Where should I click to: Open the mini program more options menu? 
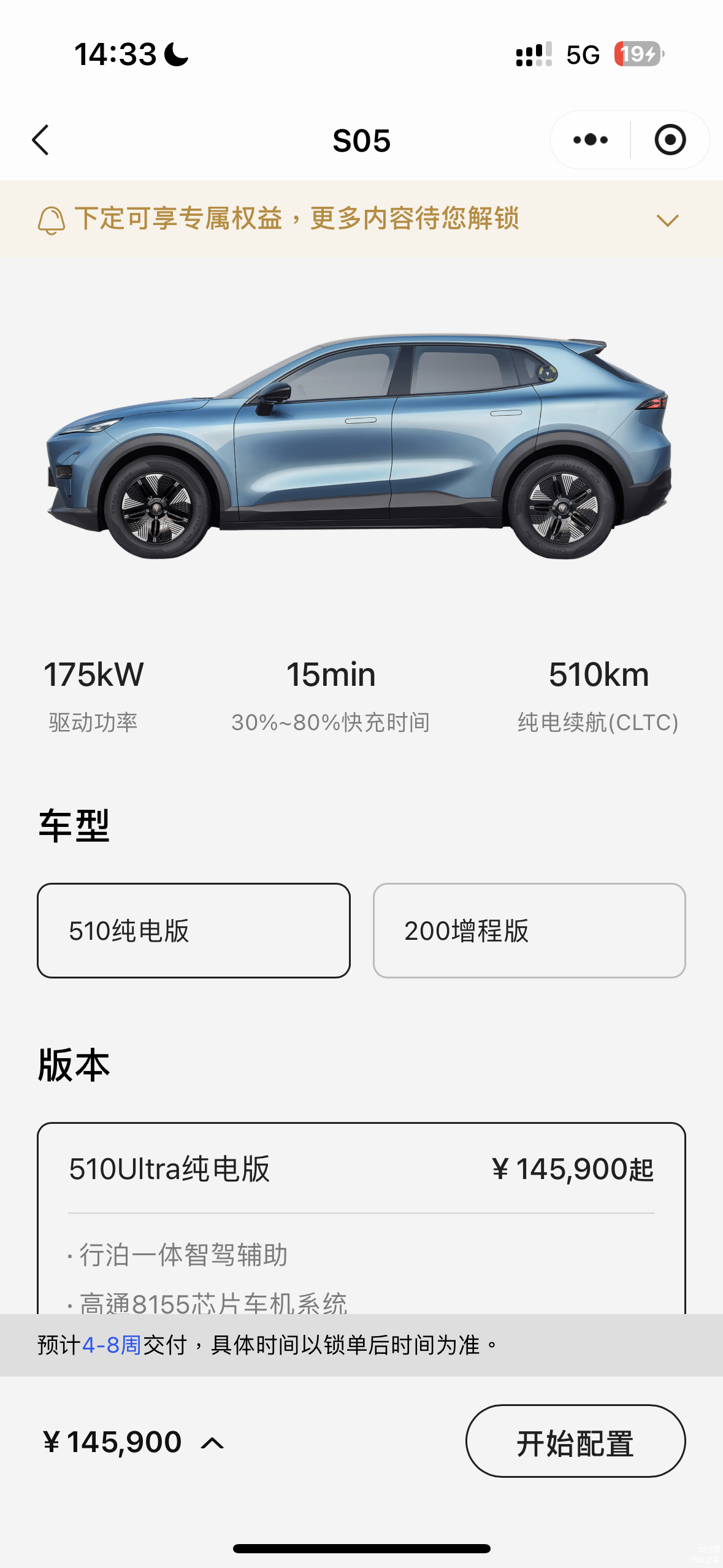pos(590,140)
